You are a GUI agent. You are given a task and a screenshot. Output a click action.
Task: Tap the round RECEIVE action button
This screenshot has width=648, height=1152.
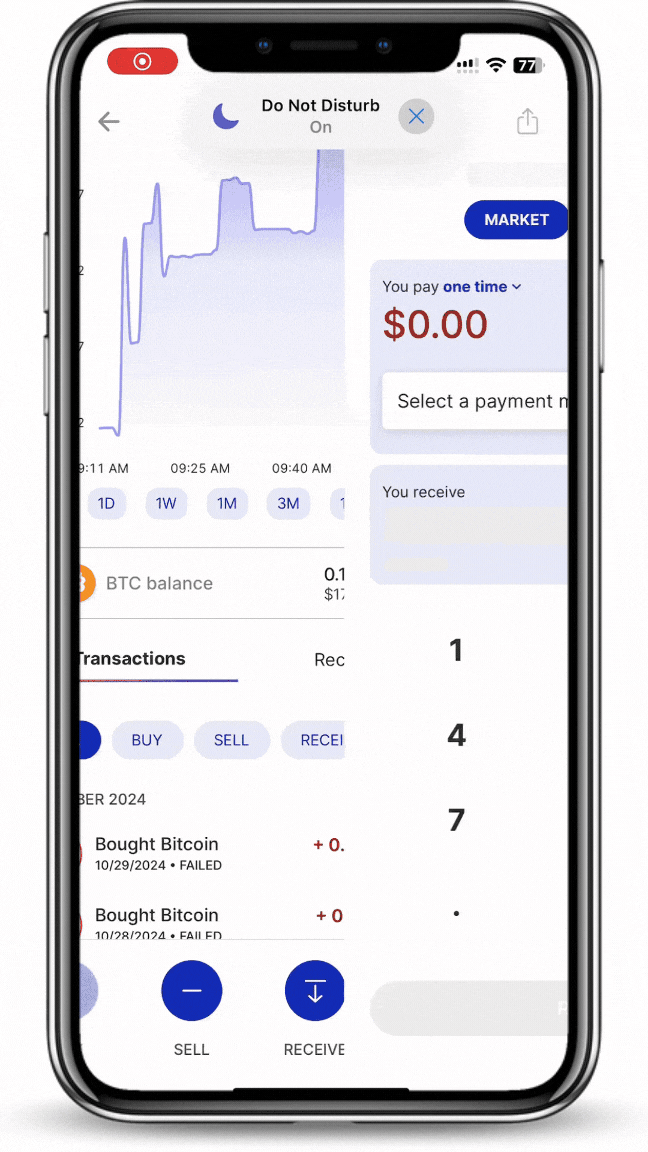pyautogui.click(x=314, y=990)
